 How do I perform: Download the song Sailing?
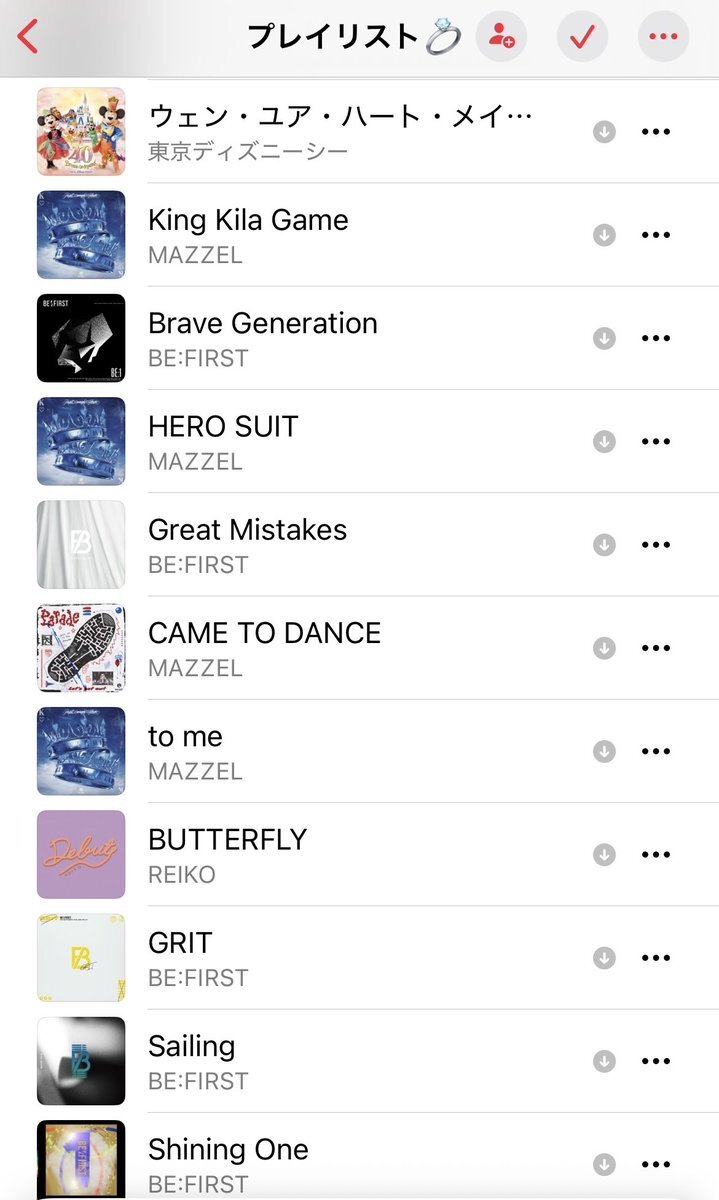click(x=604, y=1061)
